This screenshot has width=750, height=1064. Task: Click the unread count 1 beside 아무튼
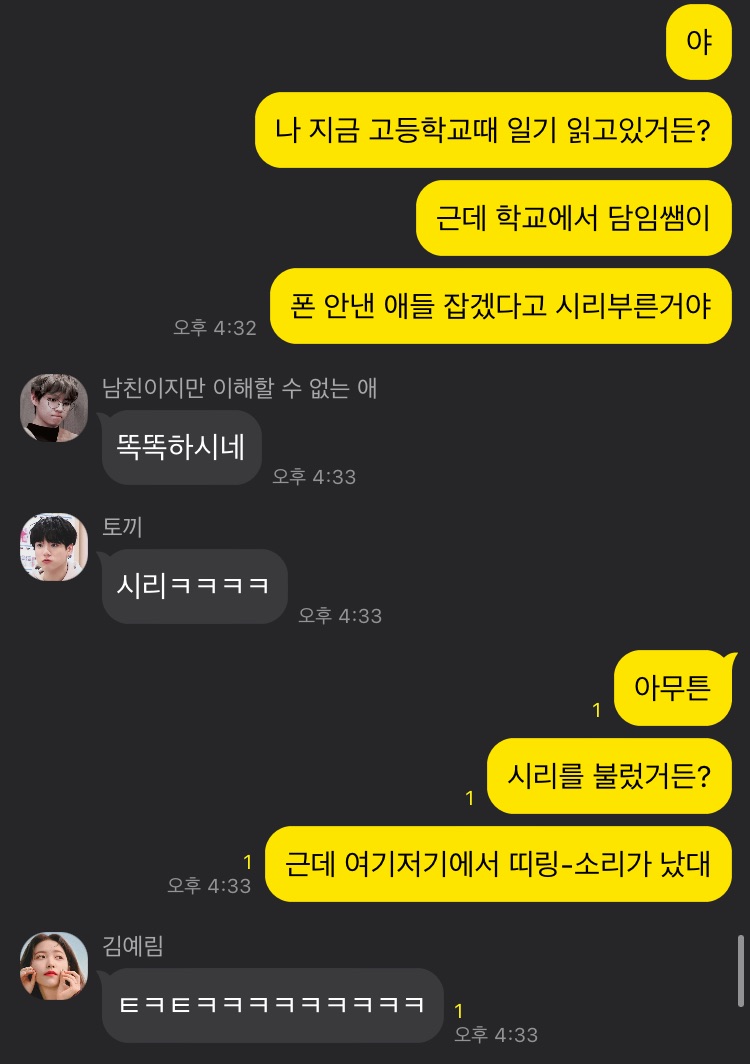pos(596,711)
